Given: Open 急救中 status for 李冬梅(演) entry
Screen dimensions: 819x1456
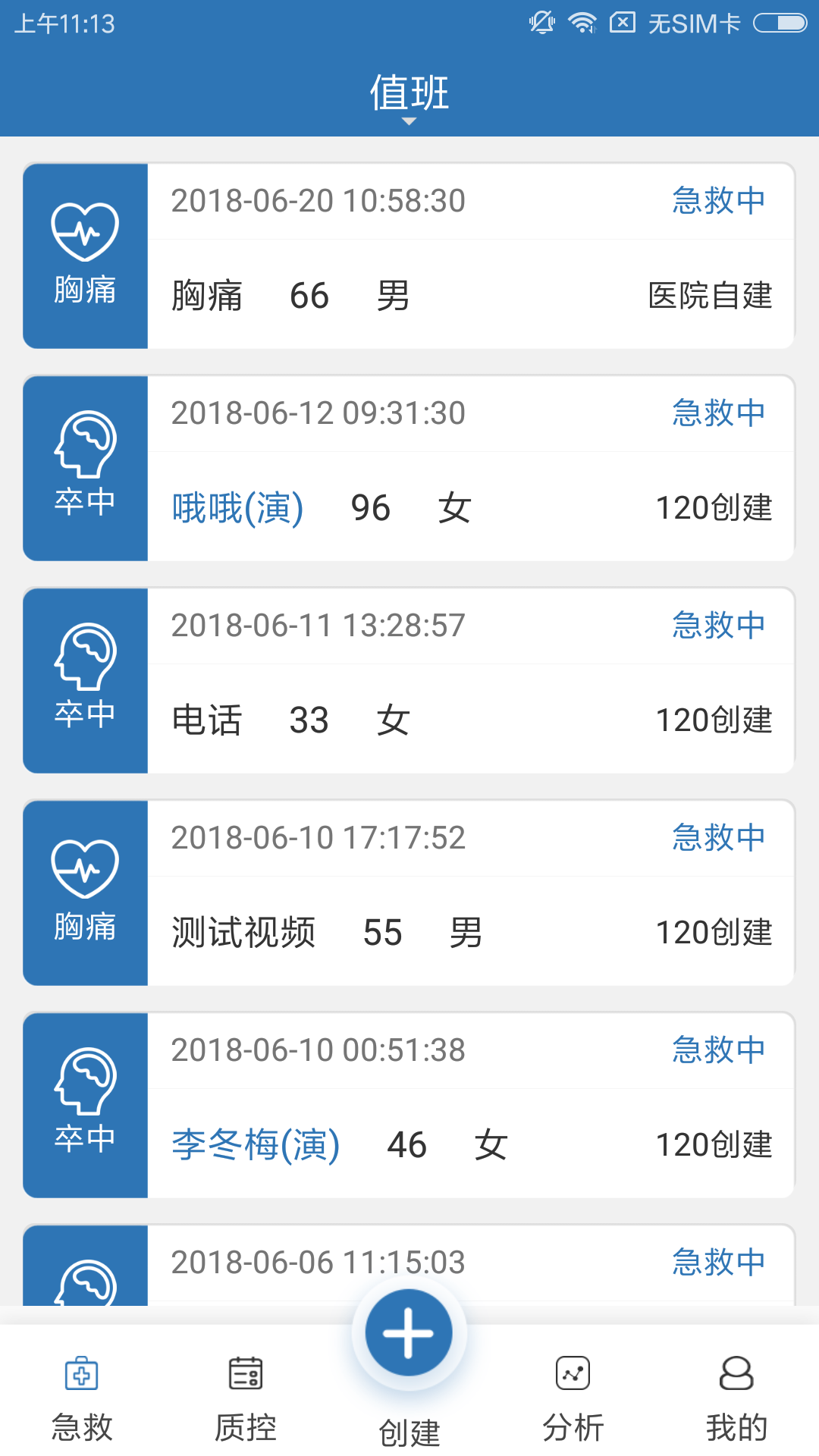Looking at the screenshot, I should 717,1050.
